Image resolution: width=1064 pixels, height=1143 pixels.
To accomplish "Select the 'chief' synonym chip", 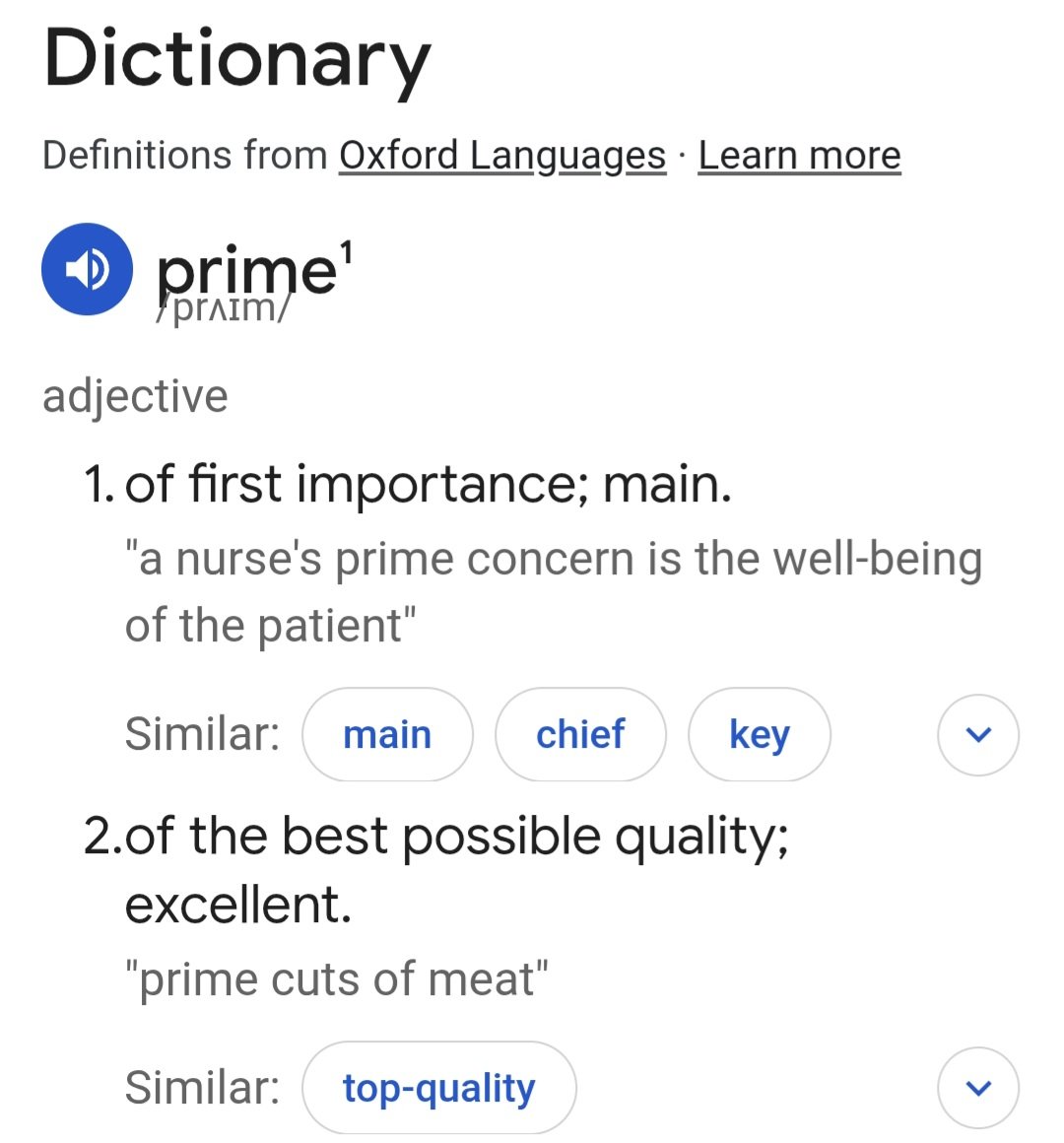I will click(580, 735).
